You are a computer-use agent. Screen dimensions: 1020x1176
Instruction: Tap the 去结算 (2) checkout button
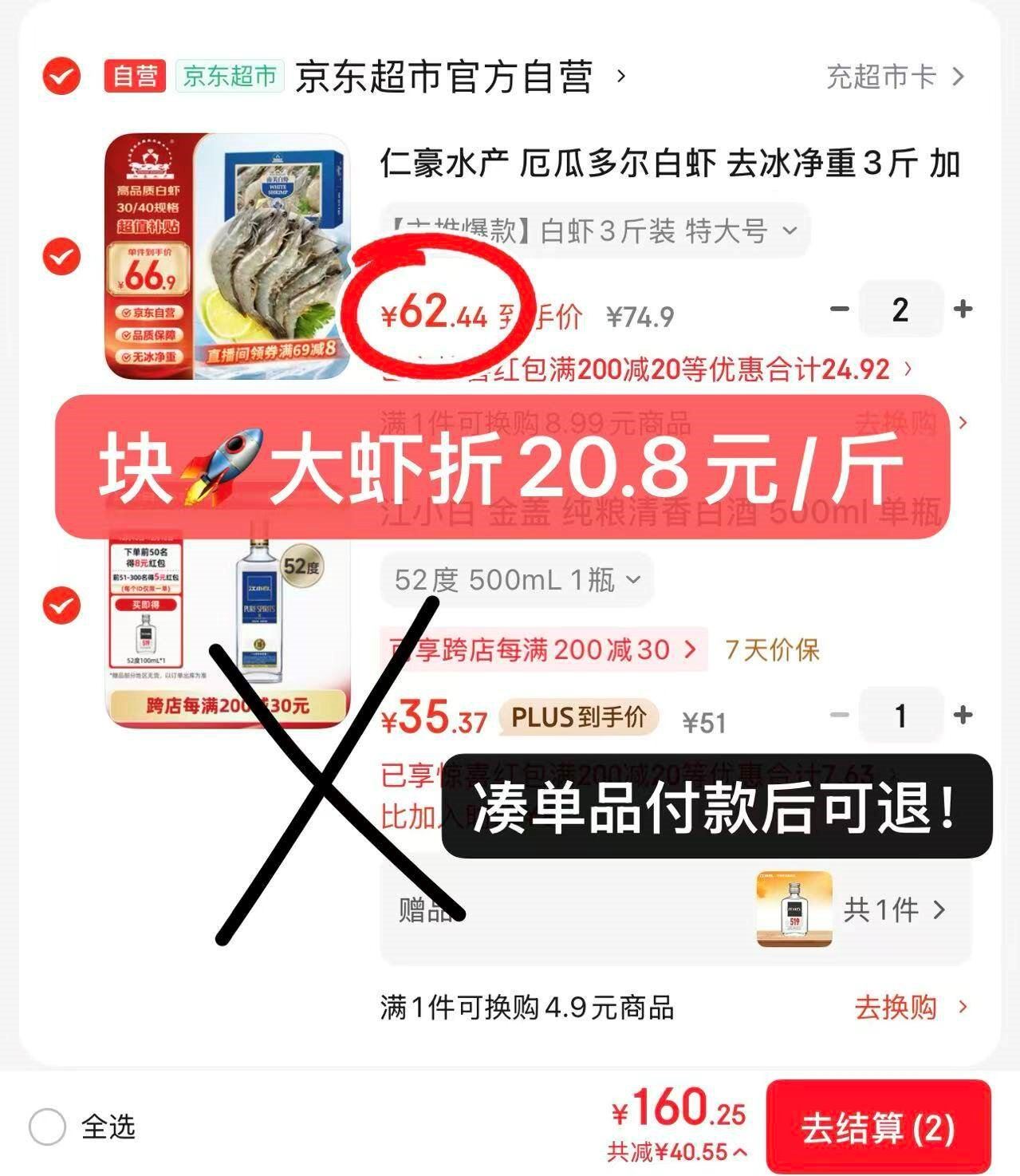pyautogui.click(x=877, y=1128)
